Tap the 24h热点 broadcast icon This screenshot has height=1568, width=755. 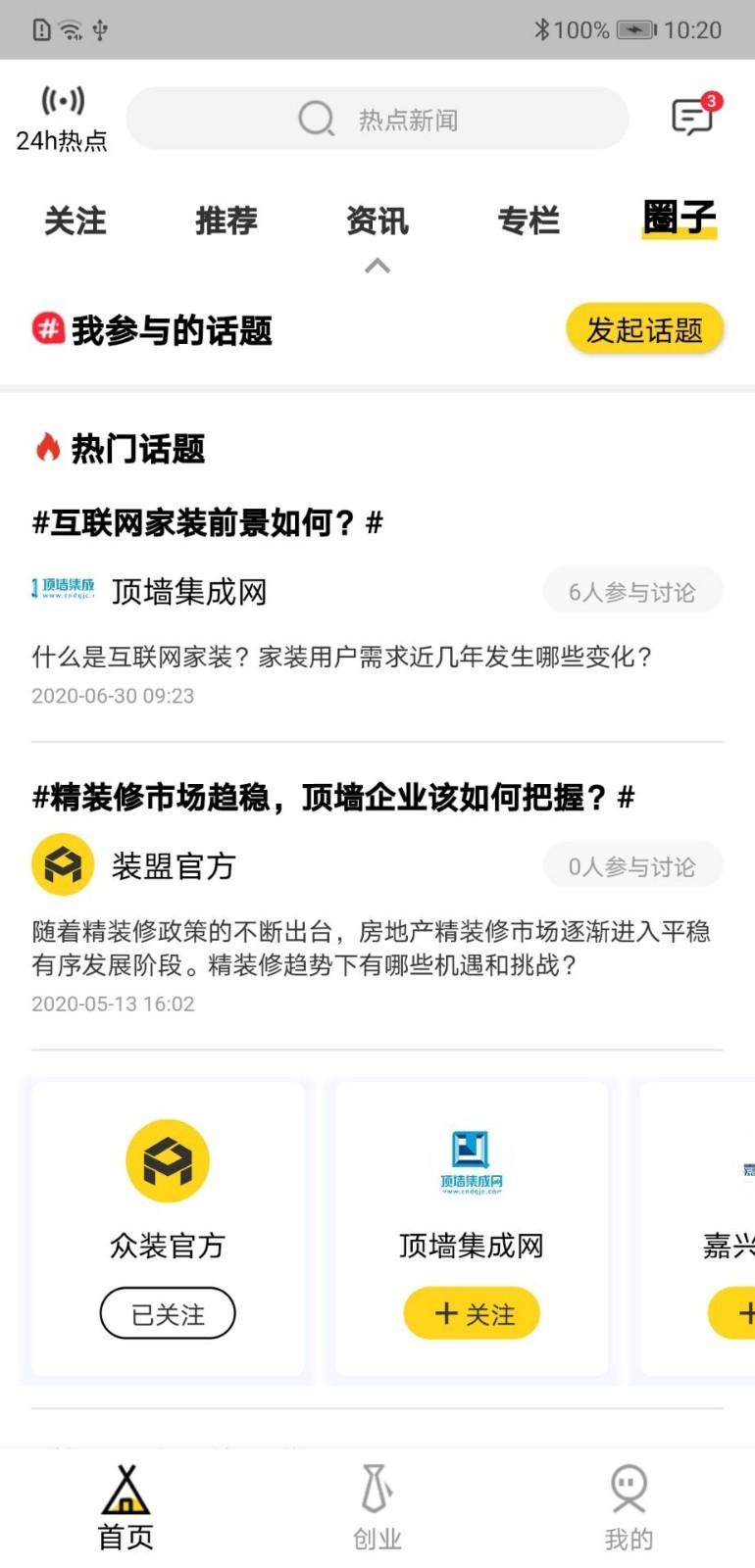(61, 99)
